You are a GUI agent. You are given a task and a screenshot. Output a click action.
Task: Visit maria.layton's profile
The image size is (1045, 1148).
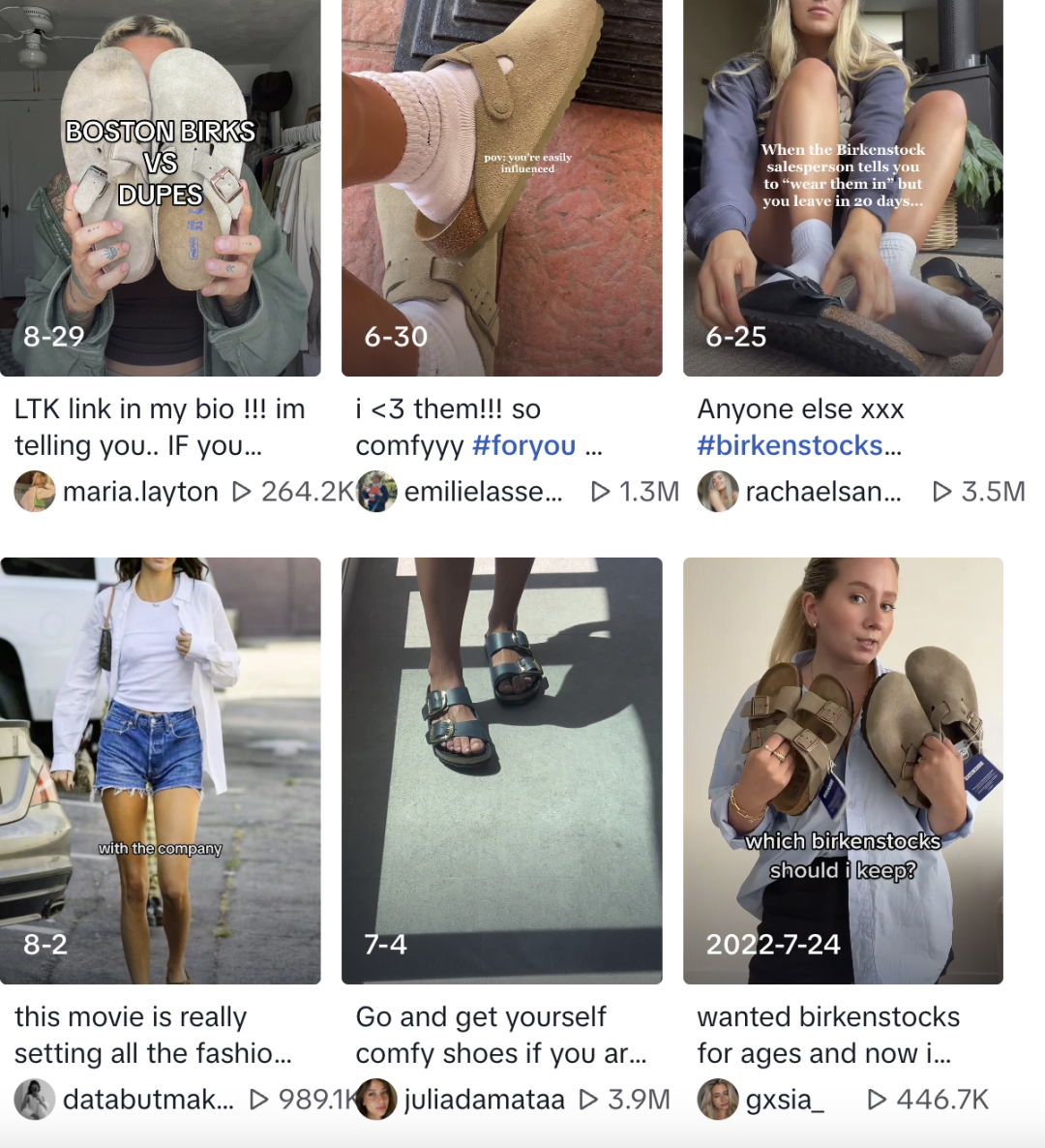click(139, 492)
